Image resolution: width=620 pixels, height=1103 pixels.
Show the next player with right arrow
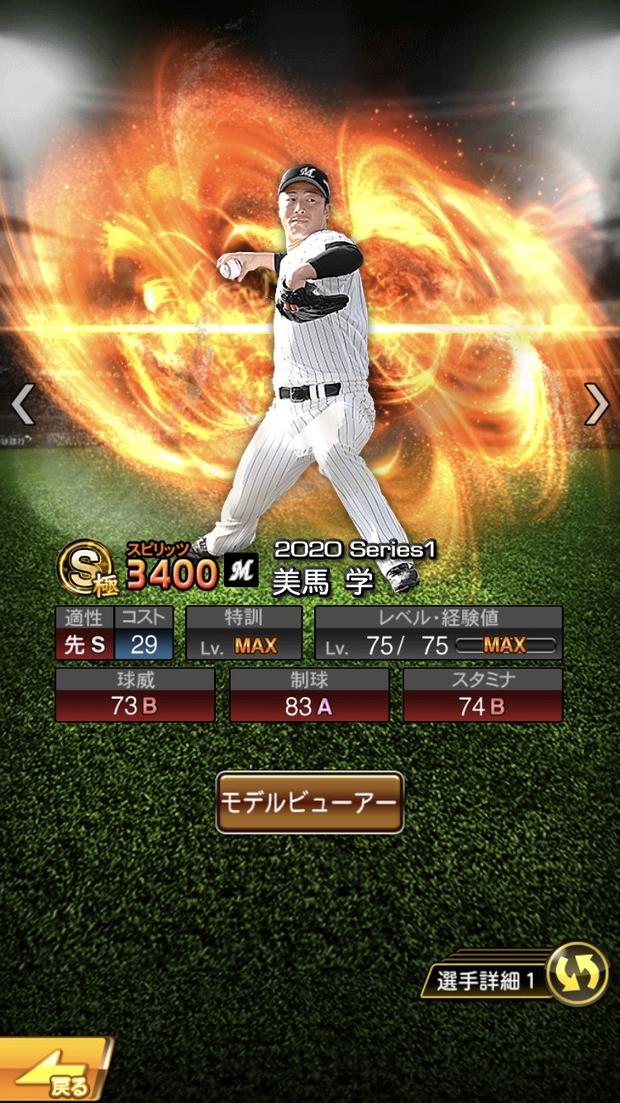pyautogui.click(x=597, y=404)
